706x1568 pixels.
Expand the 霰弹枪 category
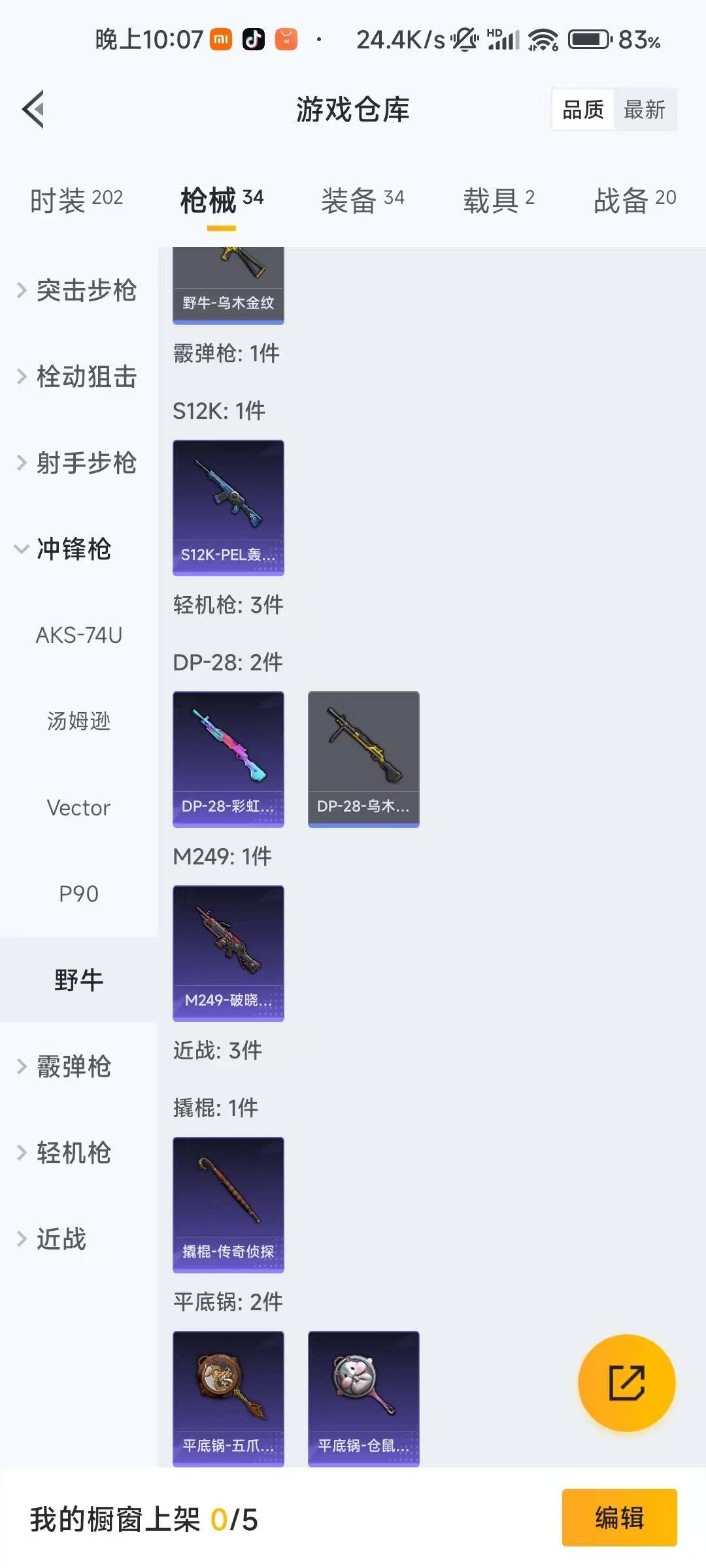73,1066
